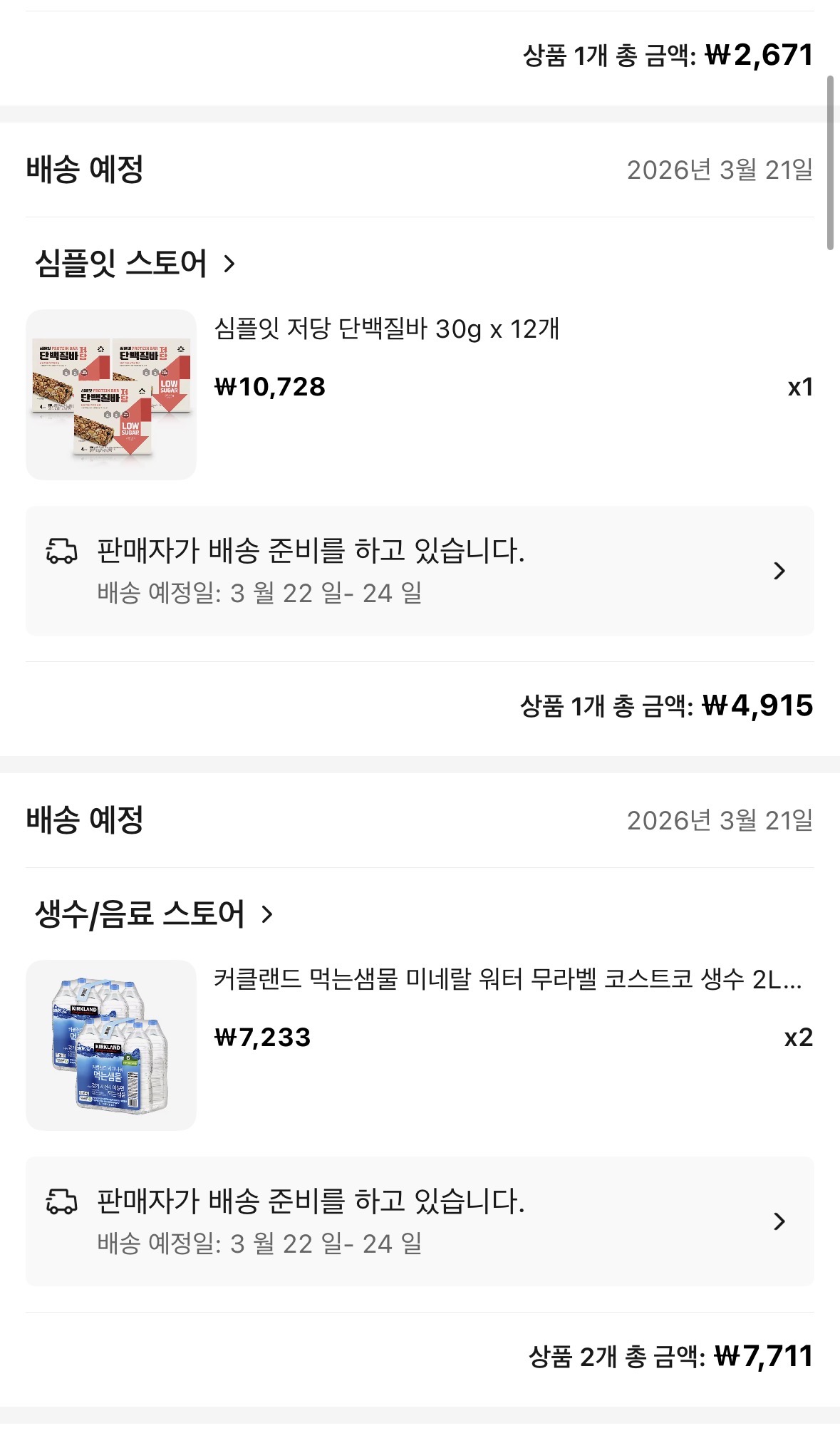Check shipping status for the 심플잇 스토어 order

pyautogui.click(x=420, y=571)
